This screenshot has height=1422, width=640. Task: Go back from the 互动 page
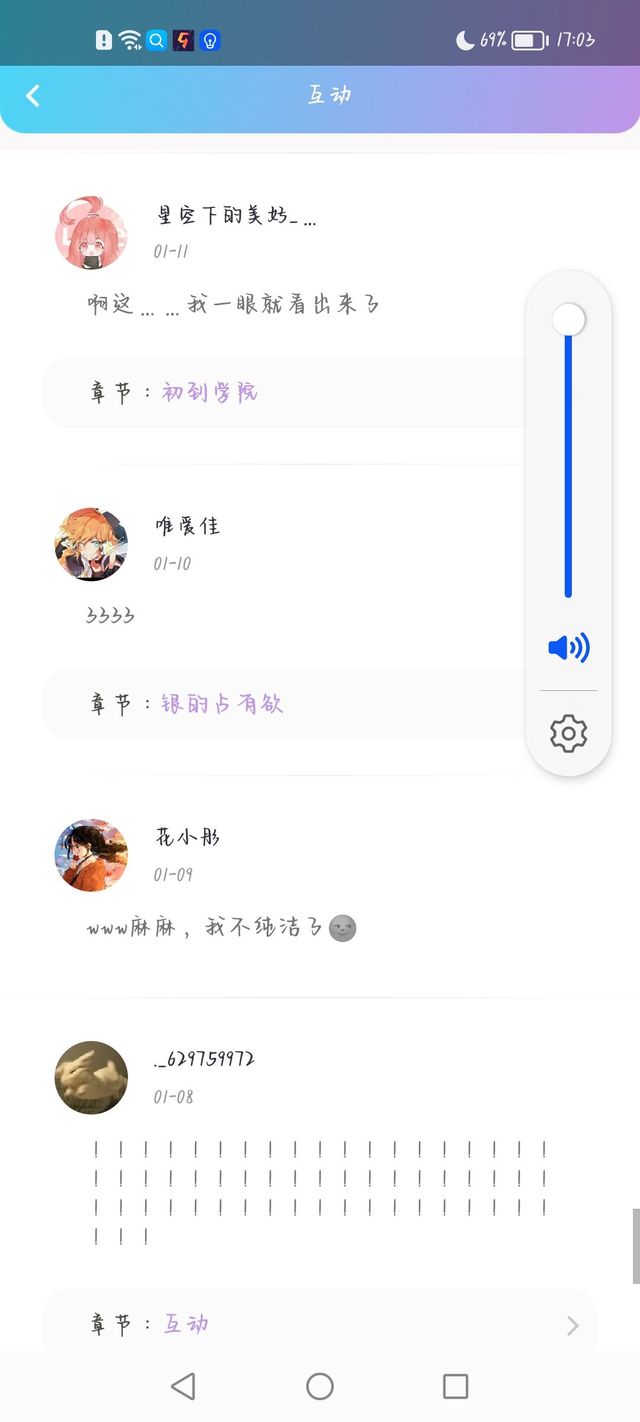[x=33, y=96]
